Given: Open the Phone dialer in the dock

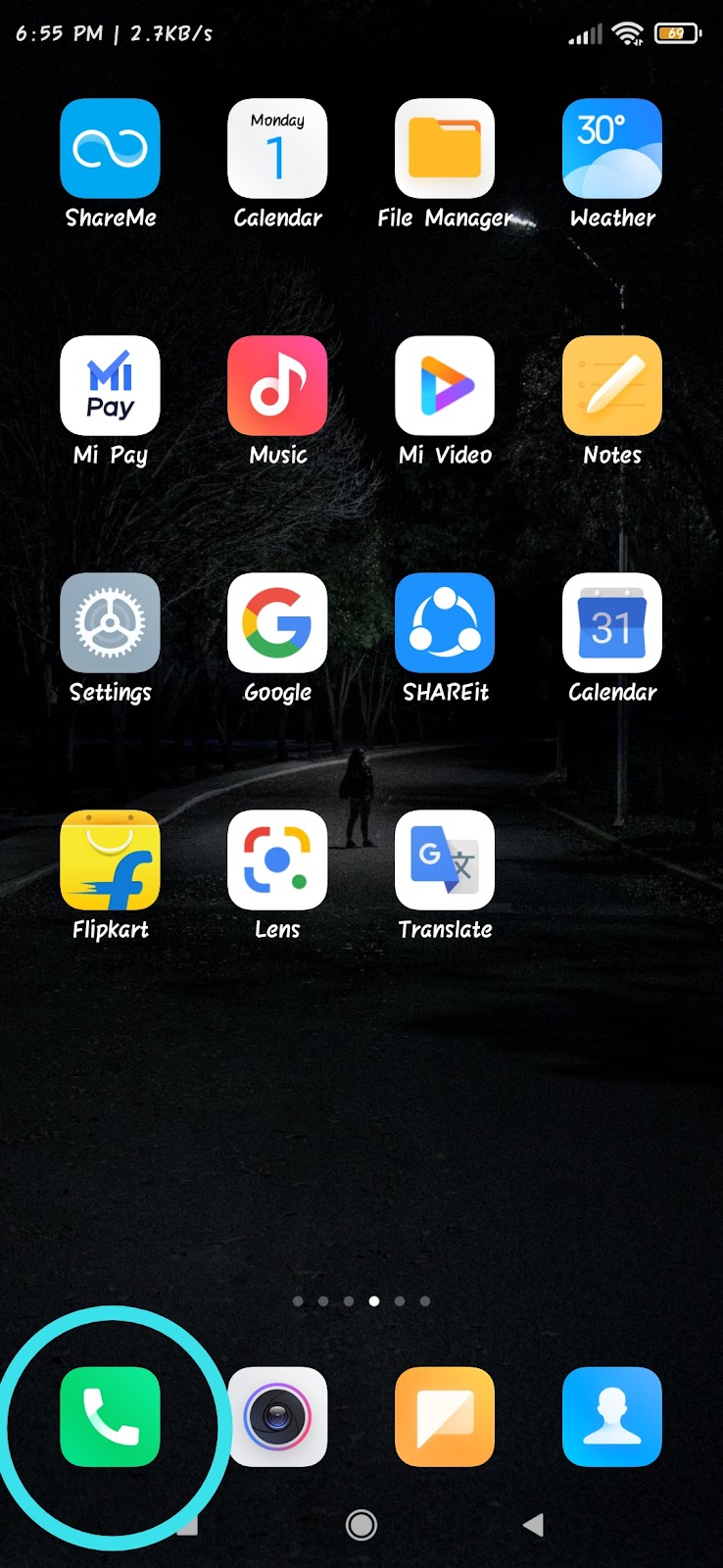Looking at the screenshot, I should click(110, 1417).
